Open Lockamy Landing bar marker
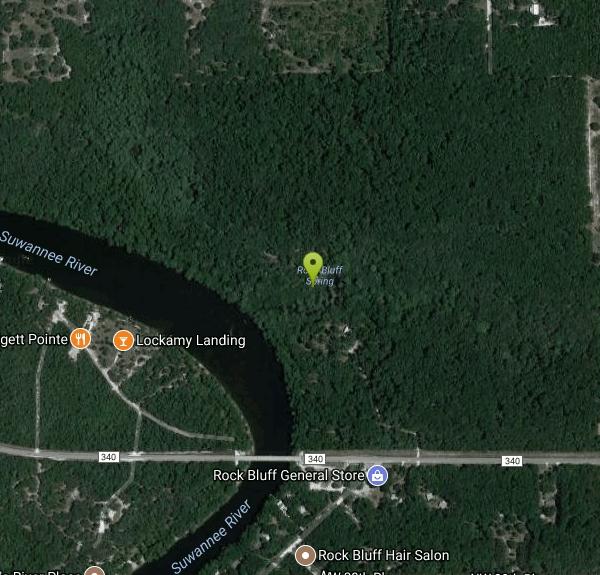The width and height of the screenshot is (600, 575). point(123,340)
